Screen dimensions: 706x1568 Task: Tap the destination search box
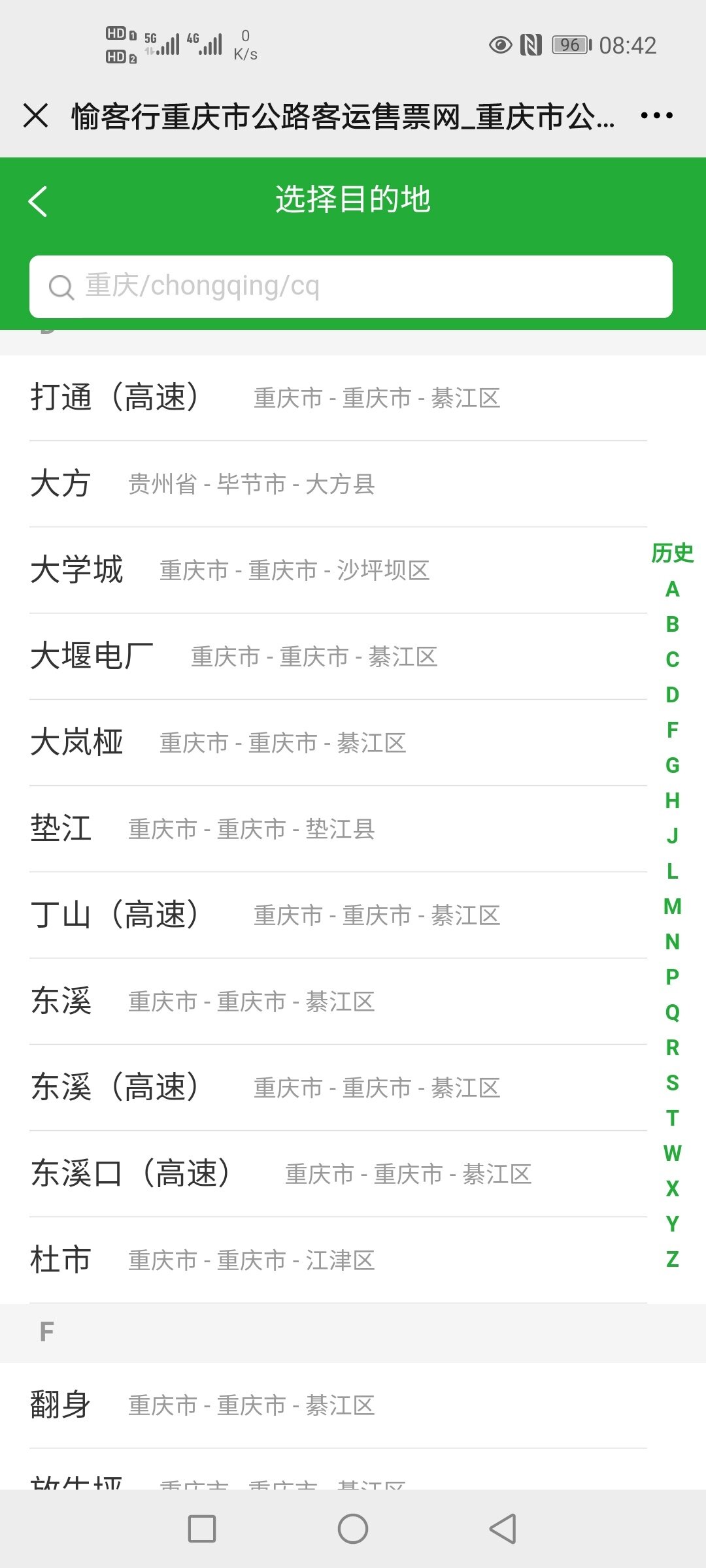click(351, 286)
